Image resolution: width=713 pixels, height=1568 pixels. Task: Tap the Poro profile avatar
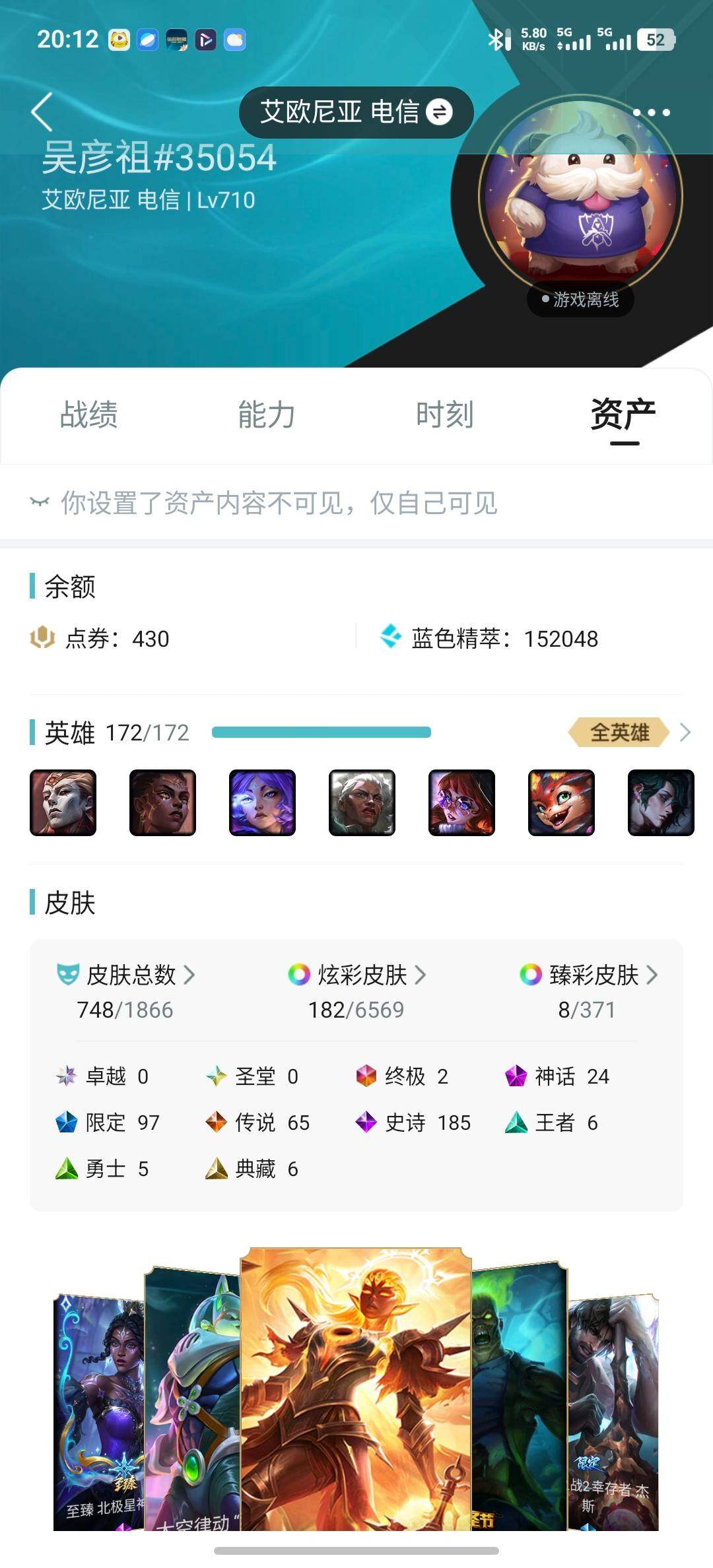coord(580,197)
